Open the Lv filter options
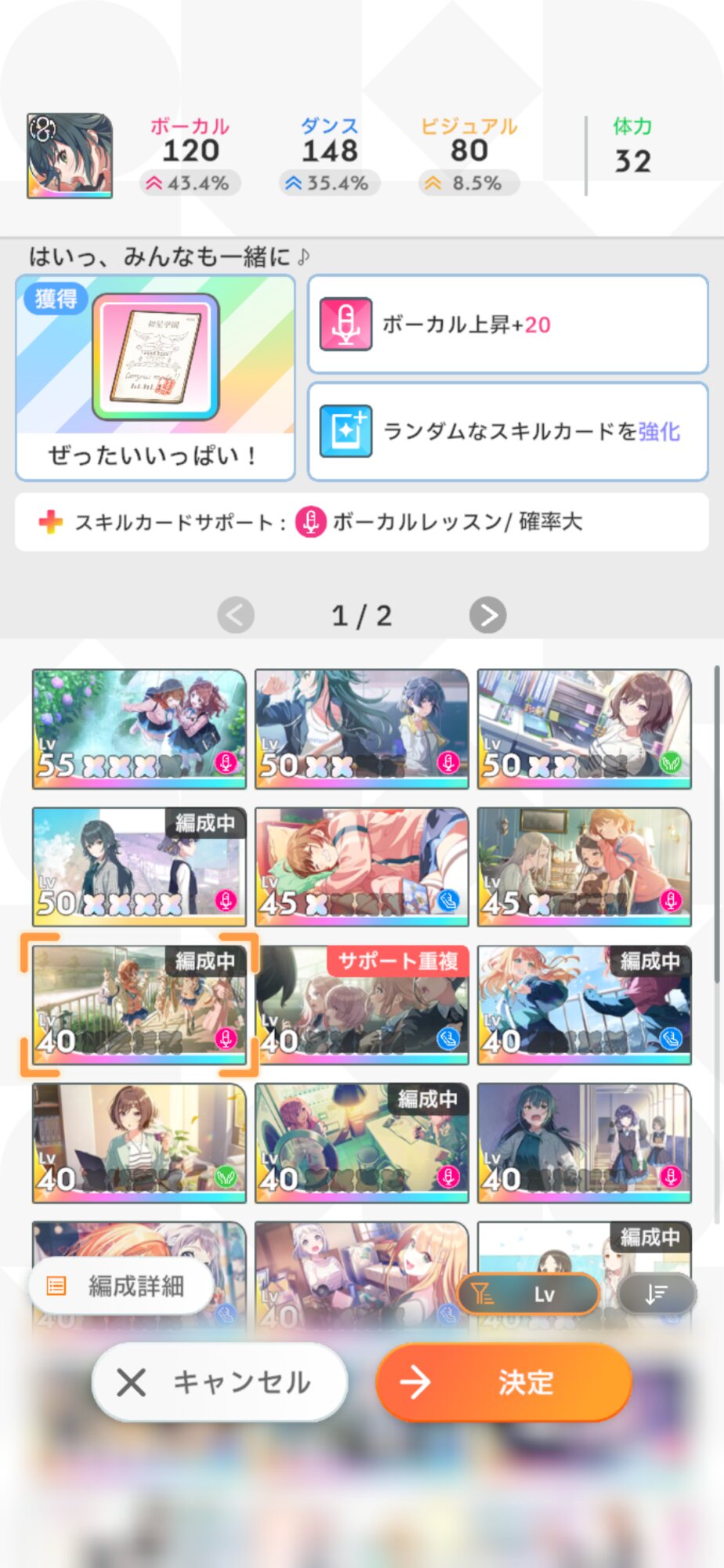This screenshot has height=1568, width=724. tap(528, 1294)
